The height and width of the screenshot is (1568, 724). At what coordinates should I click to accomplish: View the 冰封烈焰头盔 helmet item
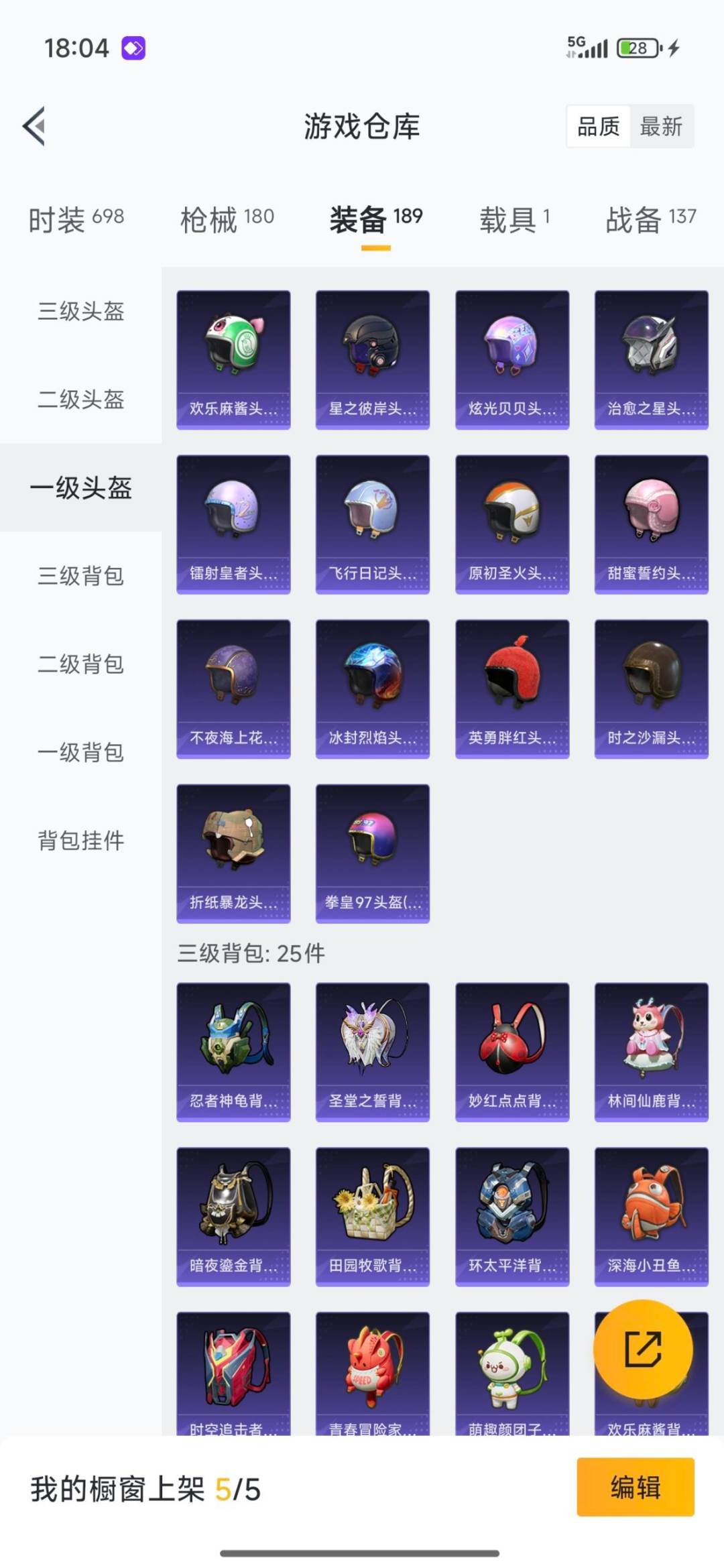click(371, 686)
